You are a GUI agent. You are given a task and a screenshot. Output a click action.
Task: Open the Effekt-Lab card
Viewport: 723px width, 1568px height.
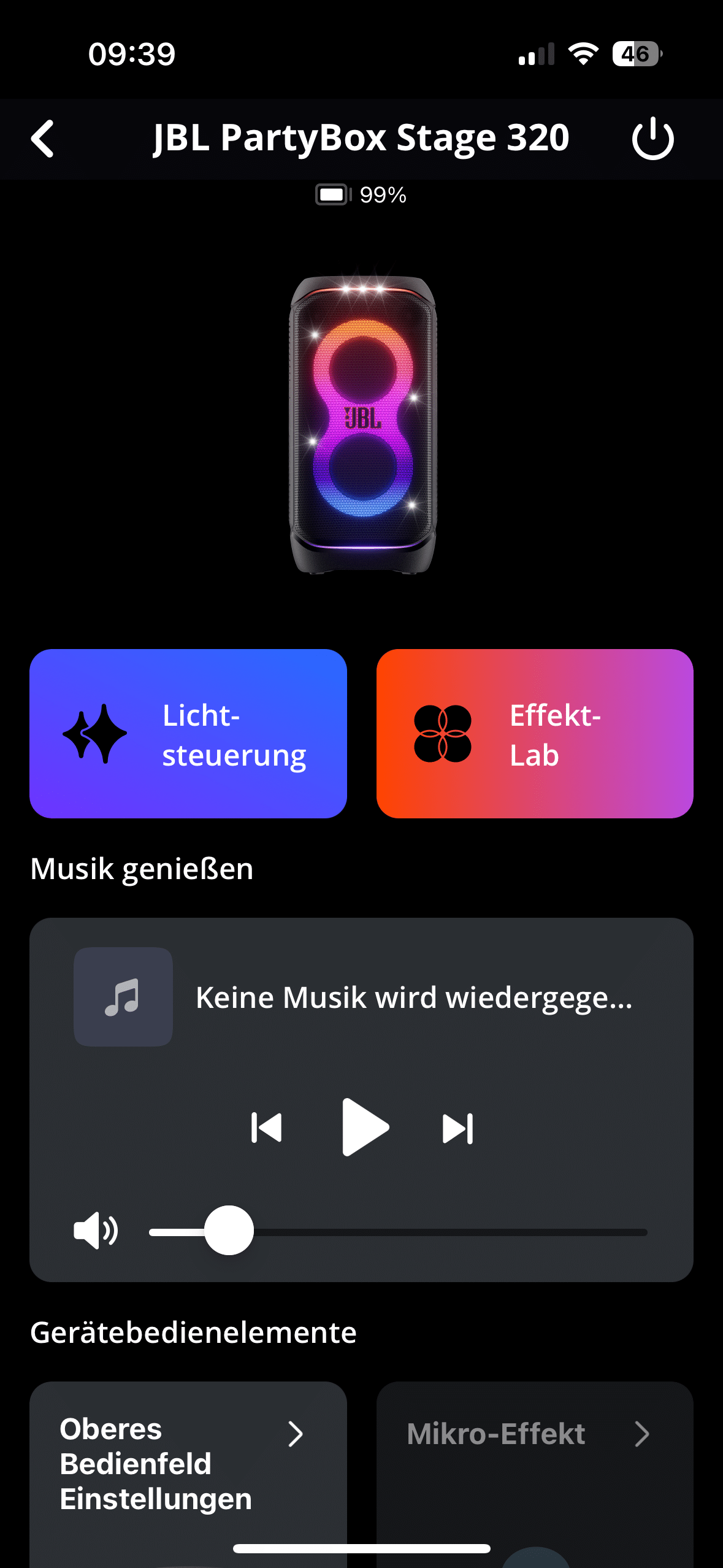tap(535, 734)
